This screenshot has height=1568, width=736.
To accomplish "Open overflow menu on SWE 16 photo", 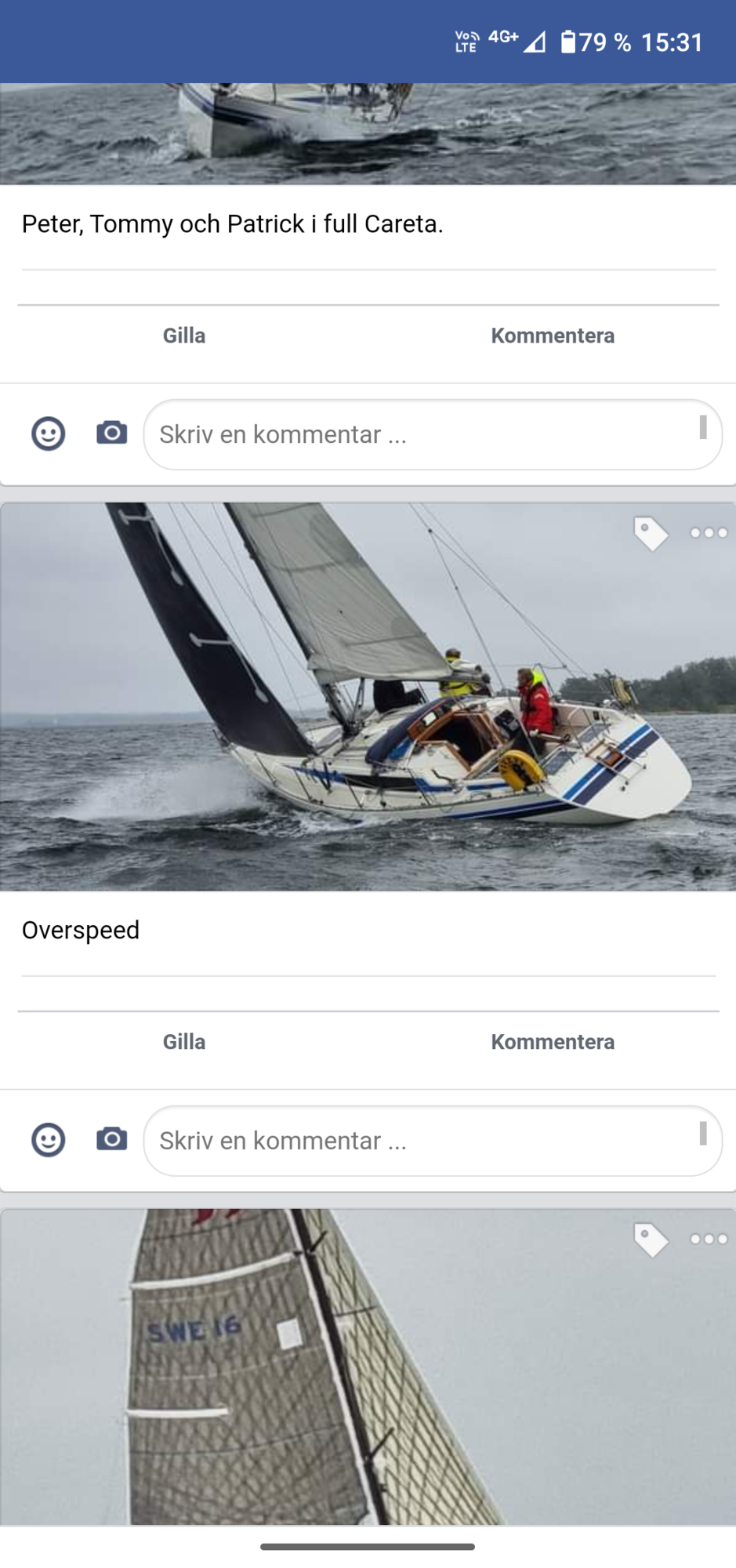I will [709, 1240].
